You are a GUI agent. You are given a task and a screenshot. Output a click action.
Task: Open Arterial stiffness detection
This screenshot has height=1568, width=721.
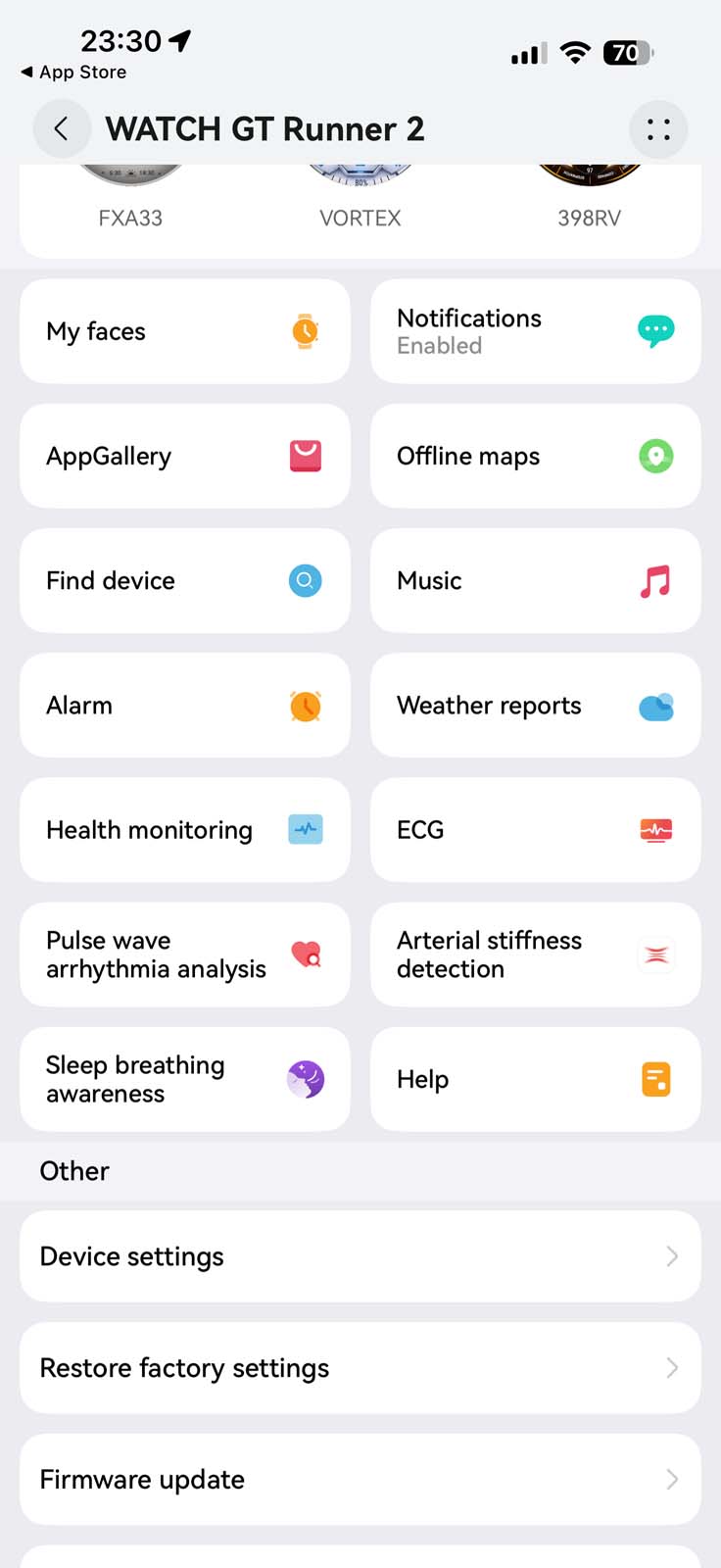pyautogui.click(x=535, y=954)
